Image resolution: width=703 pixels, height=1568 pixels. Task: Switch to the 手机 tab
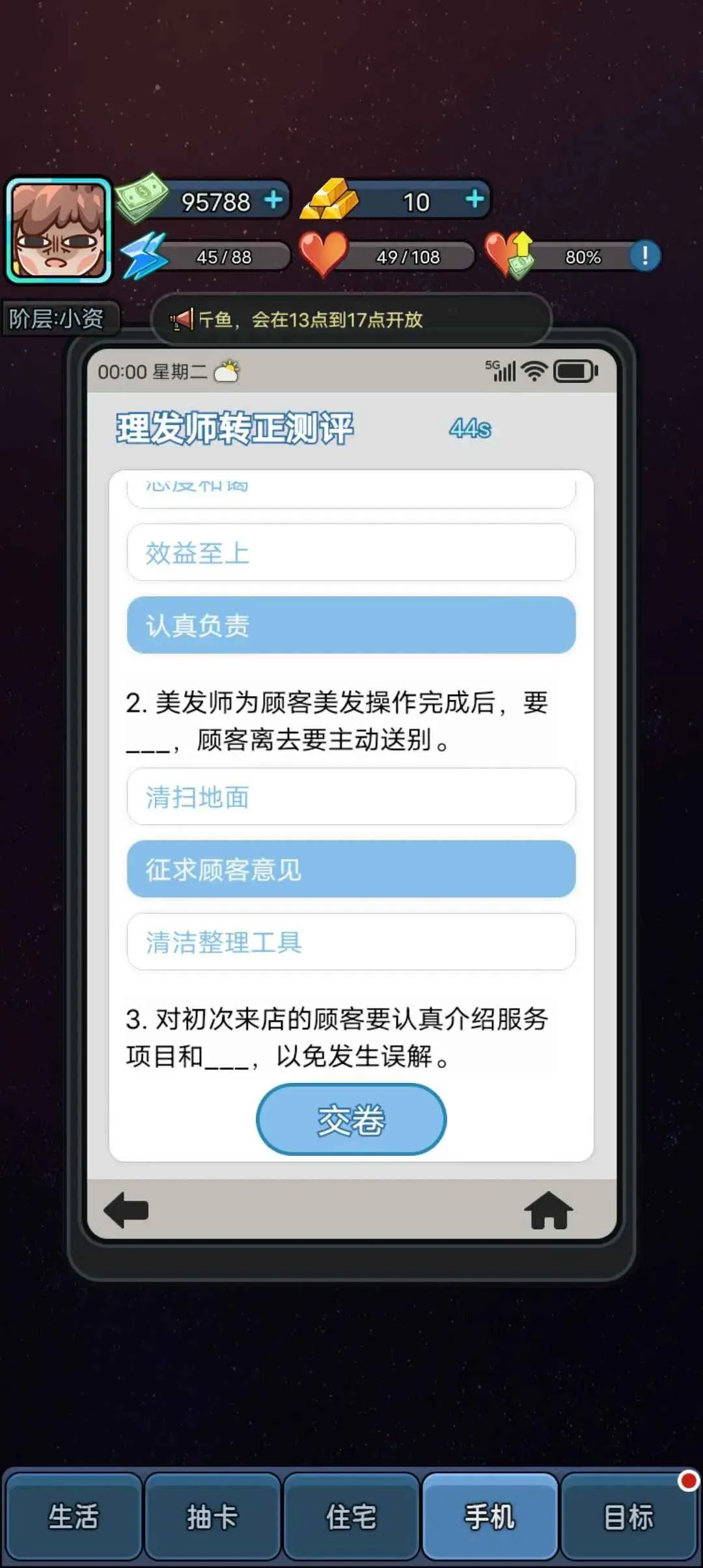489,1517
